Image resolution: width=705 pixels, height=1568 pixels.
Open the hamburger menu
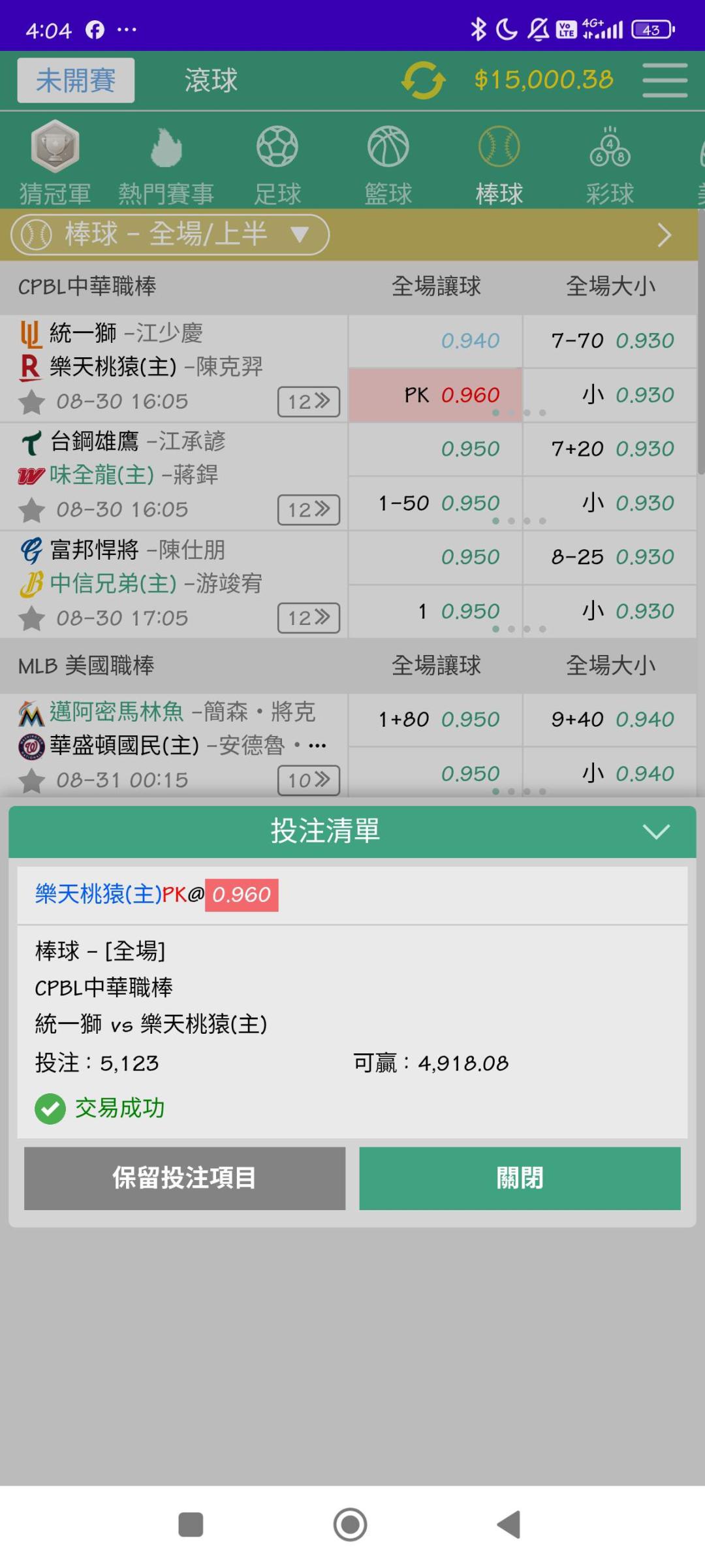coord(665,80)
